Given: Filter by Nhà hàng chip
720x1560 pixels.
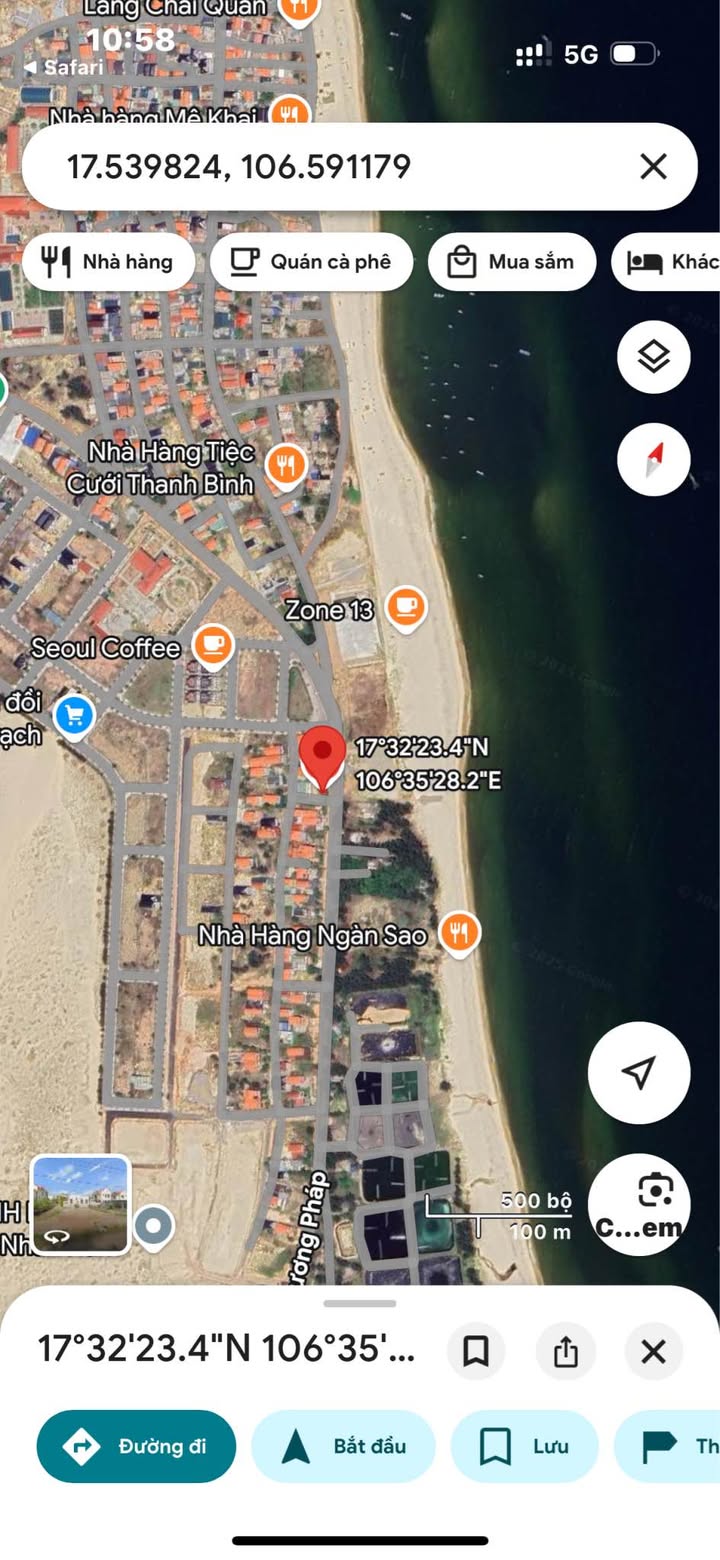Looking at the screenshot, I should pos(108,262).
